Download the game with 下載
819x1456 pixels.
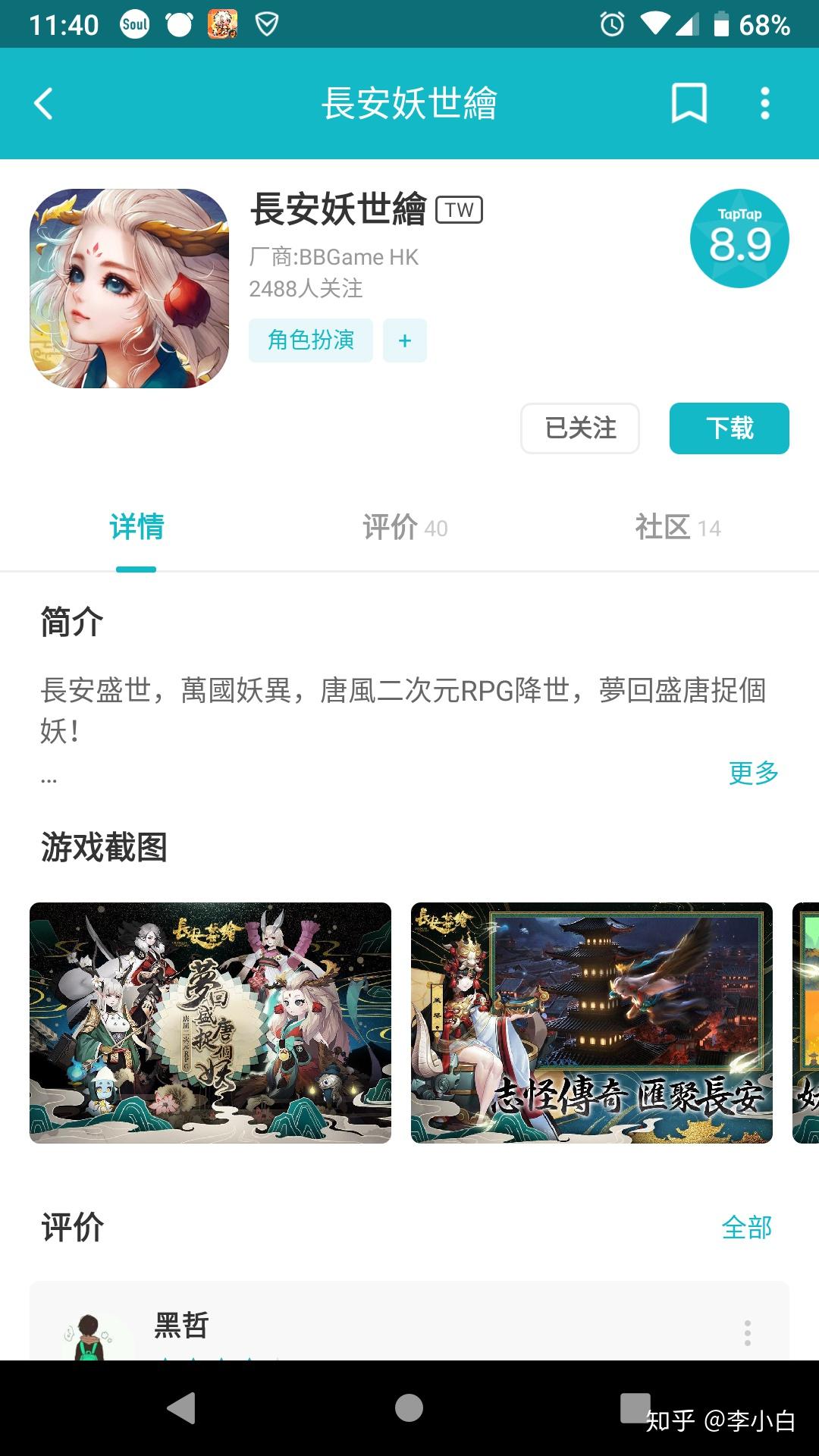tap(729, 428)
